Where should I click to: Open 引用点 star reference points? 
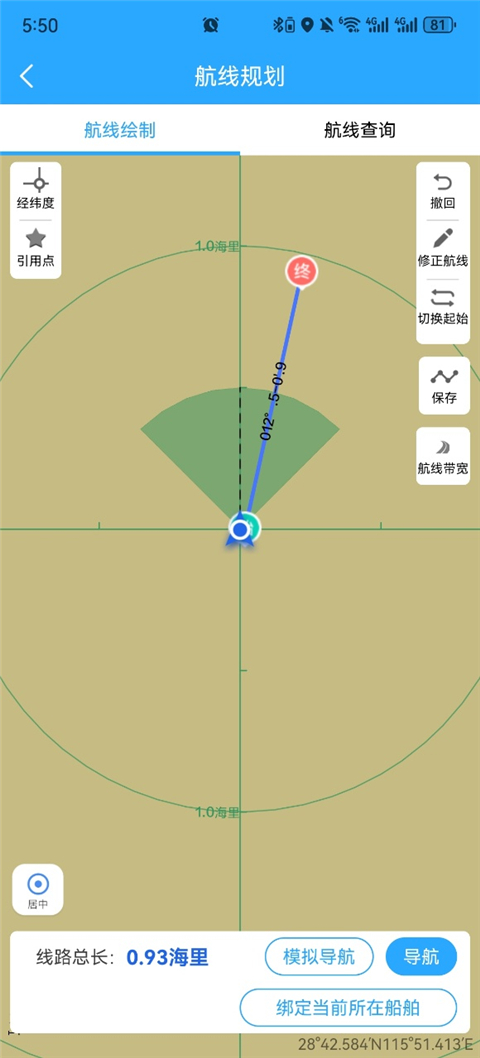click(36, 248)
